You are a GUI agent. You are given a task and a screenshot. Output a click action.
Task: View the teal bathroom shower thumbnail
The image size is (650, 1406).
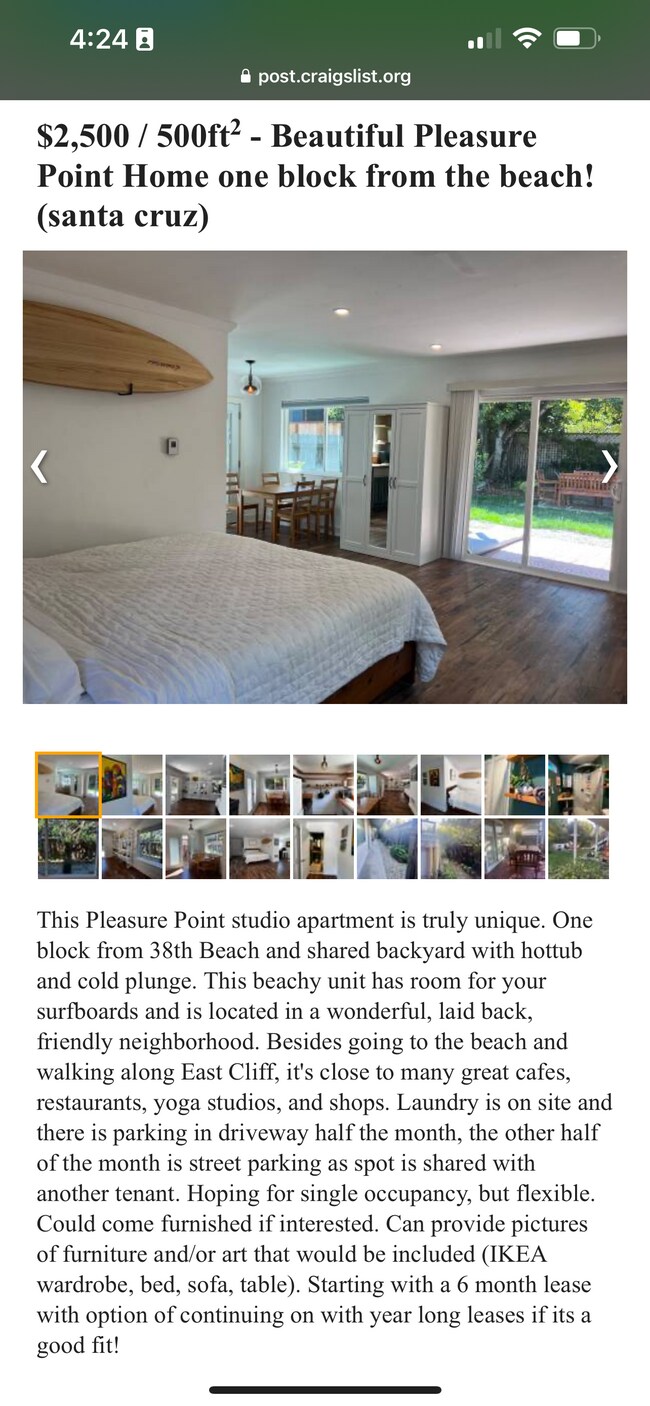(x=579, y=785)
